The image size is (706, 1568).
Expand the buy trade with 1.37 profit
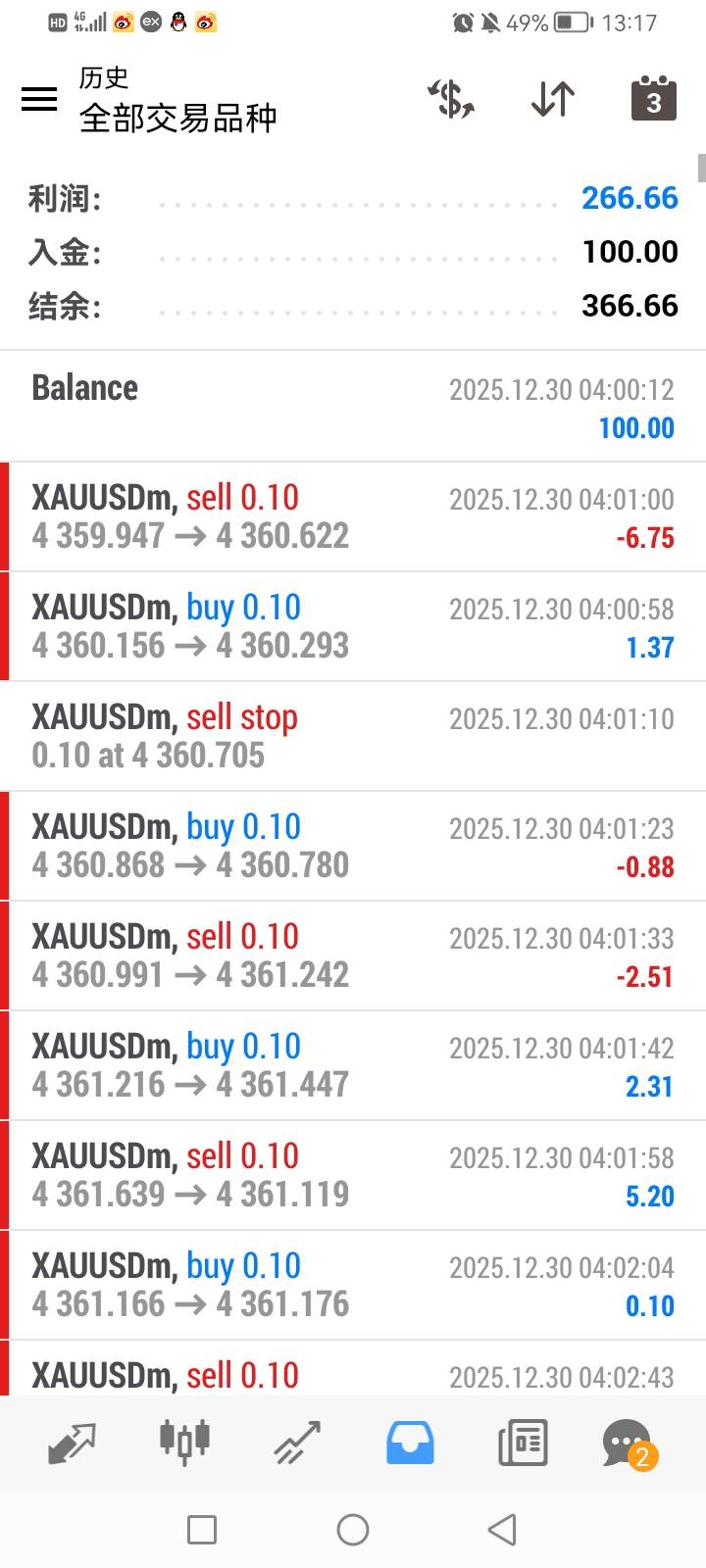[x=353, y=626]
